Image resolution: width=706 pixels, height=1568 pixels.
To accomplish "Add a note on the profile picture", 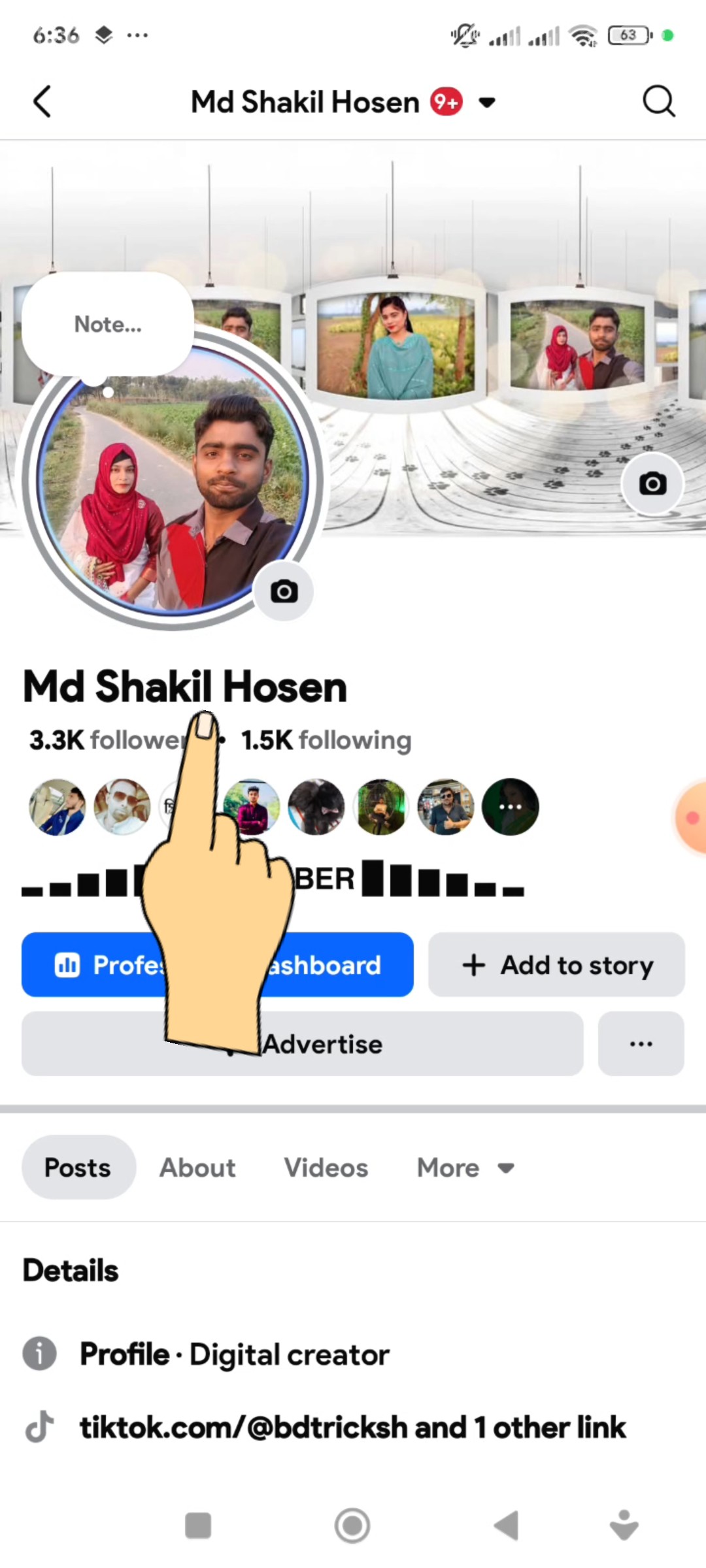I will 108,324.
